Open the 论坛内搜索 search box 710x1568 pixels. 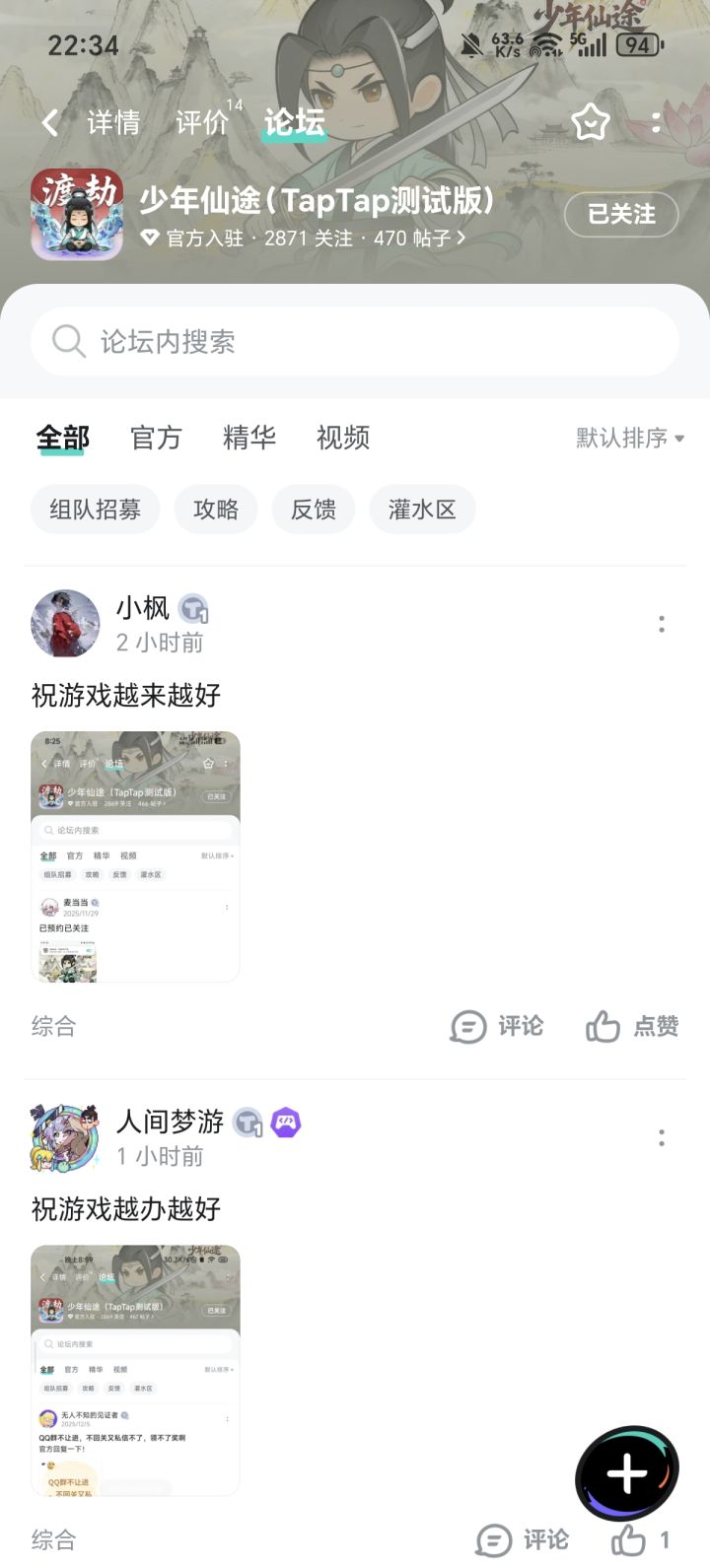355,342
